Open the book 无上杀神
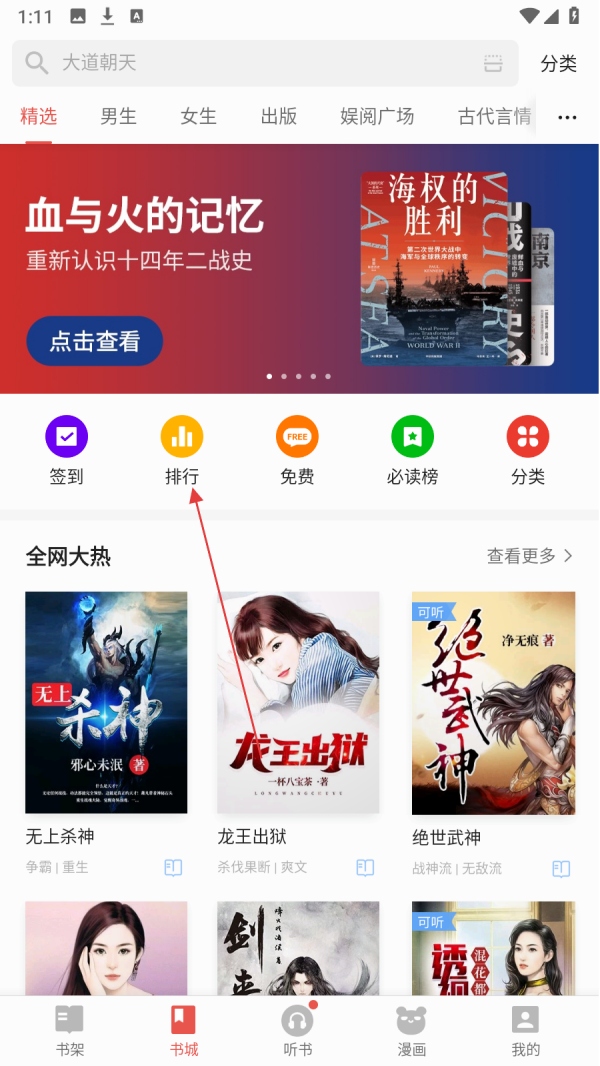Screen dimensions: 600x1066 (106, 702)
